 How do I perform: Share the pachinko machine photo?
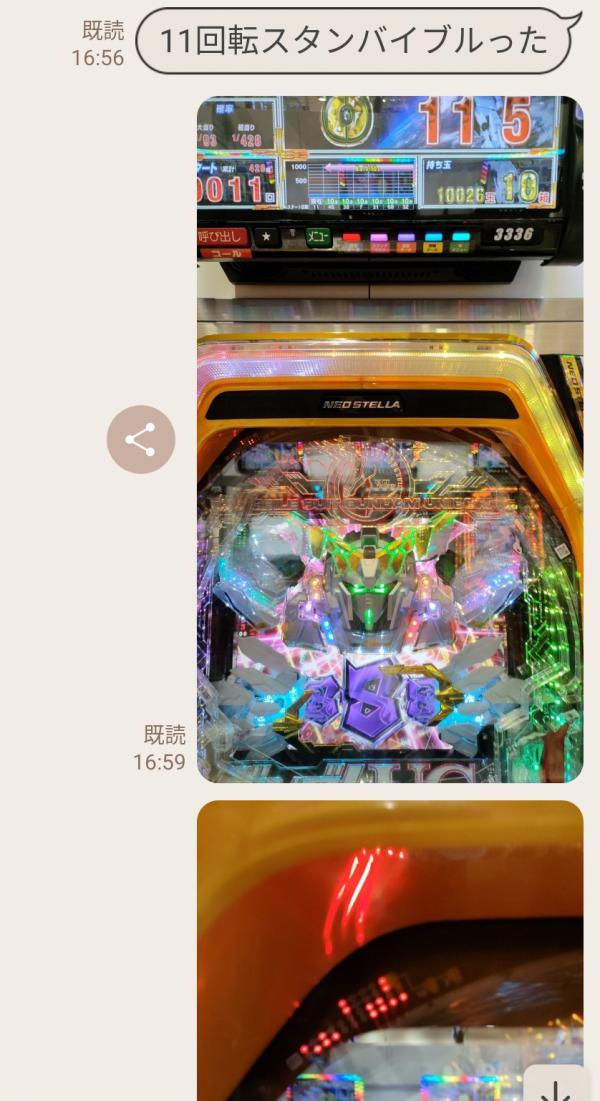[x=141, y=439]
